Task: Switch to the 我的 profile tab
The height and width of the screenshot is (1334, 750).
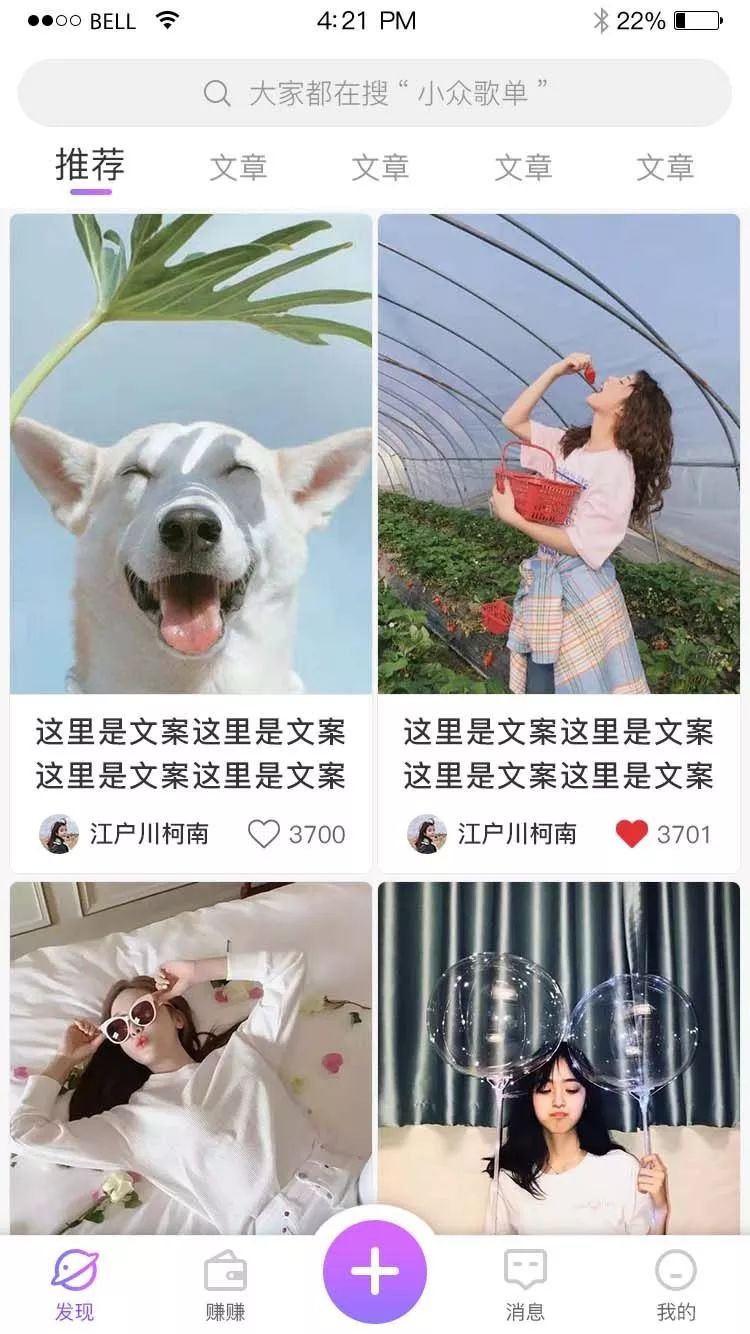Action: (676, 1285)
